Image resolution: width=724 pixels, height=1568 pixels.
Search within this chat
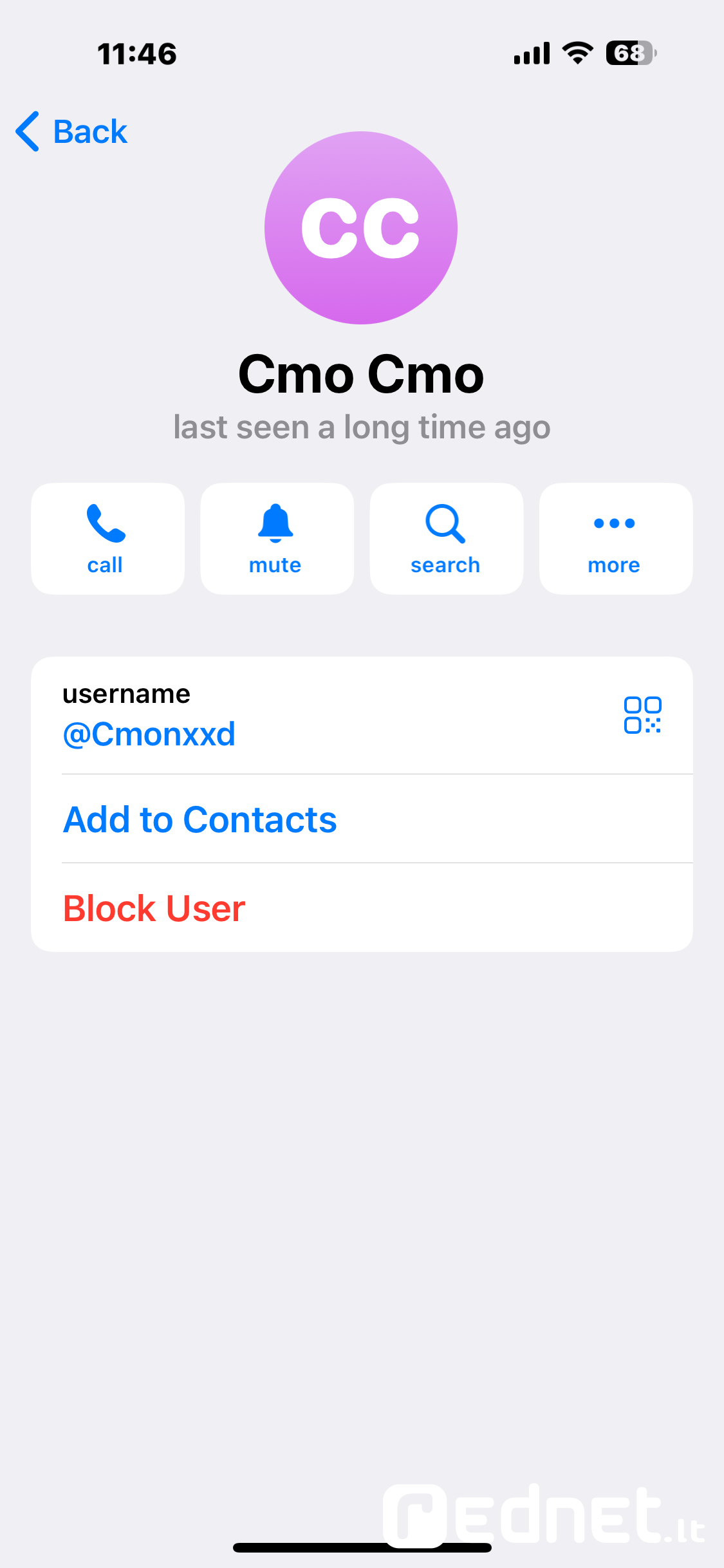(446, 539)
